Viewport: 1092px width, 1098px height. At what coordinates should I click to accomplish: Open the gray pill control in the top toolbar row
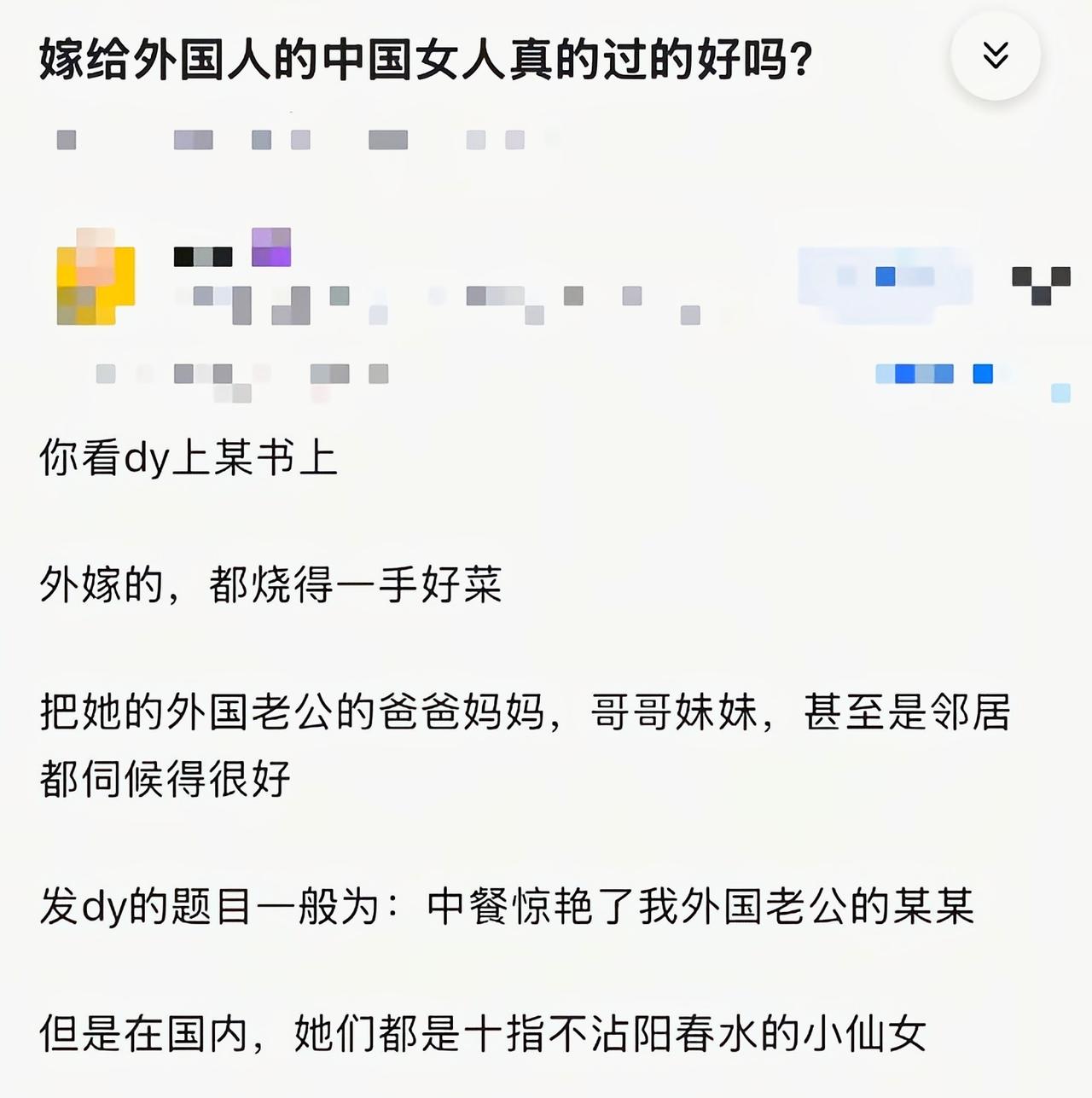(194, 139)
